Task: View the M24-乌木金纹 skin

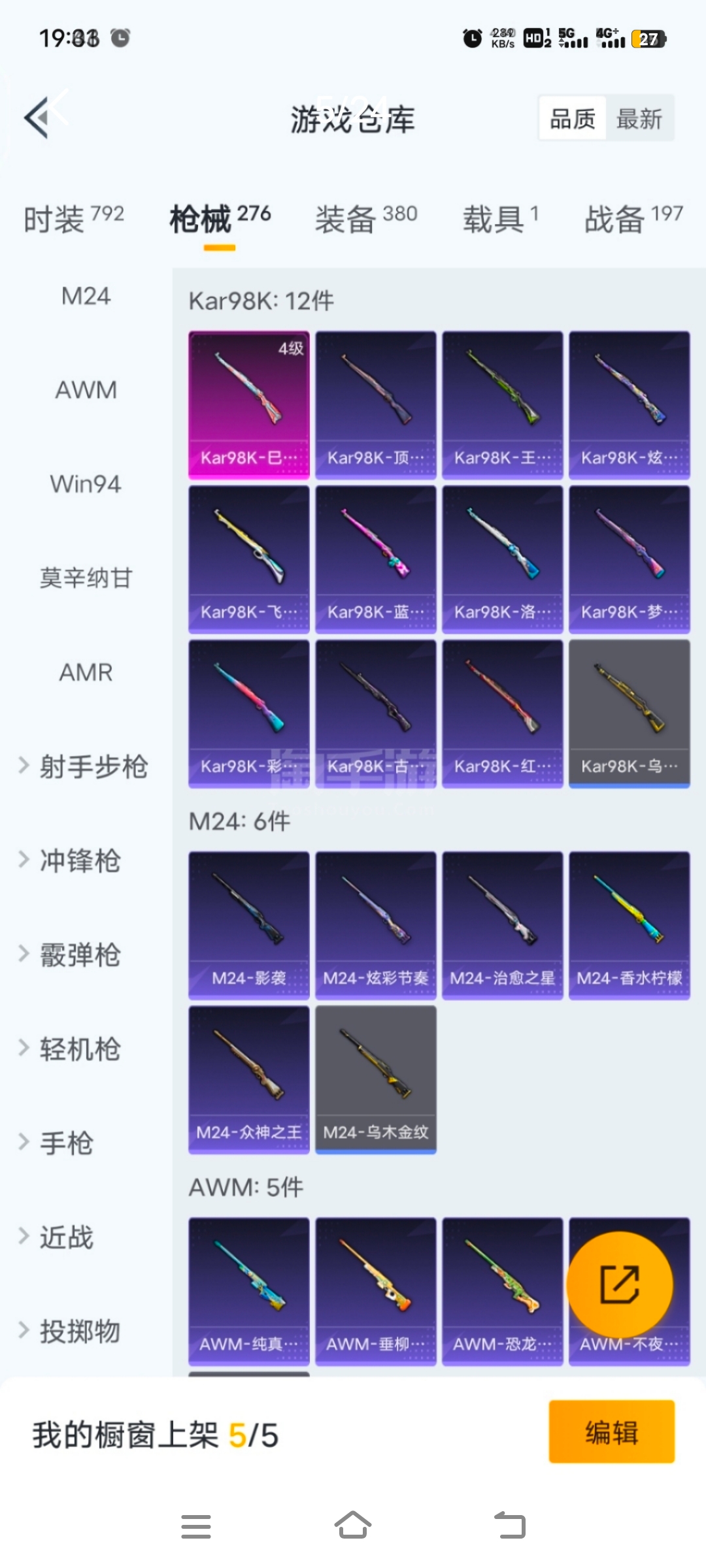Action: (x=376, y=1079)
